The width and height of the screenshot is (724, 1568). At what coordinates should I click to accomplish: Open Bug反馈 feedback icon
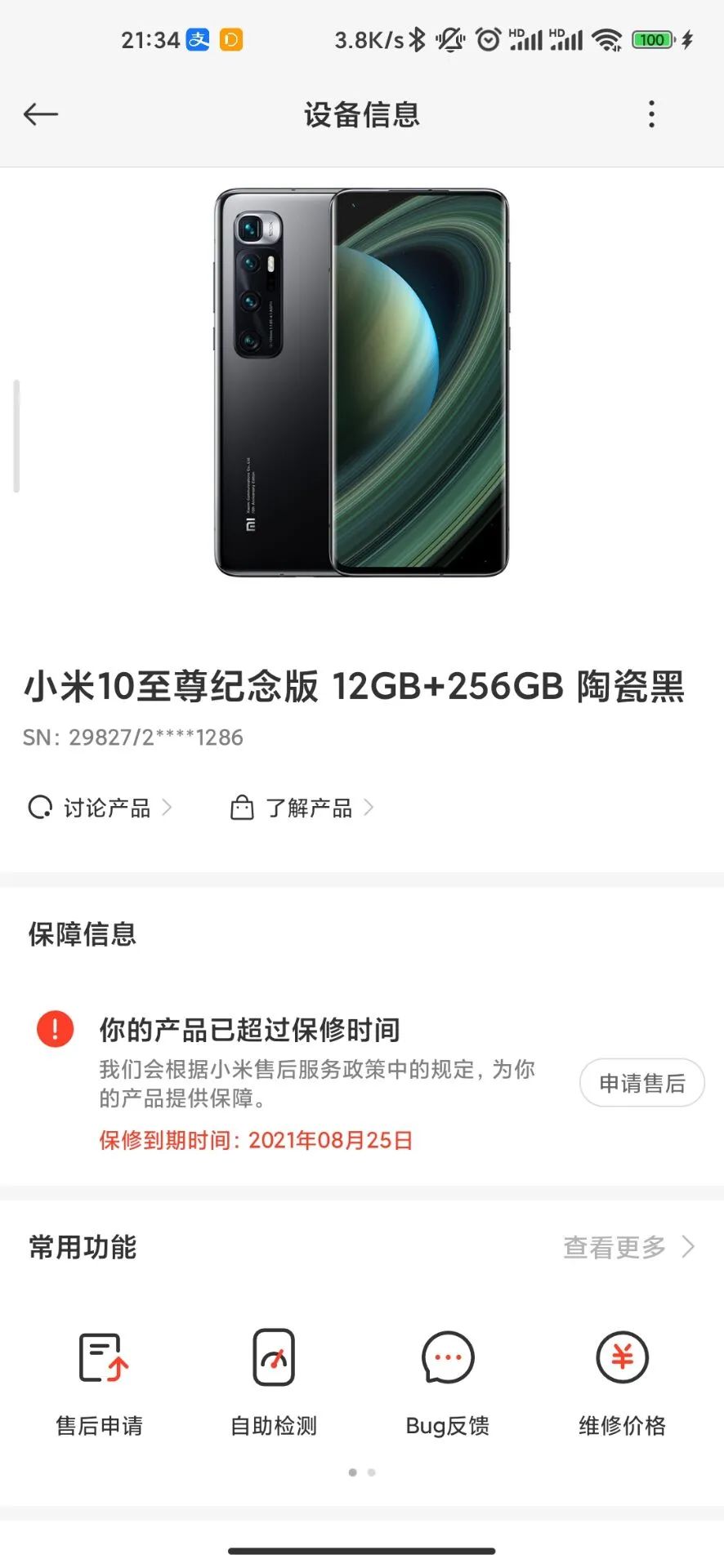pyautogui.click(x=447, y=1359)
